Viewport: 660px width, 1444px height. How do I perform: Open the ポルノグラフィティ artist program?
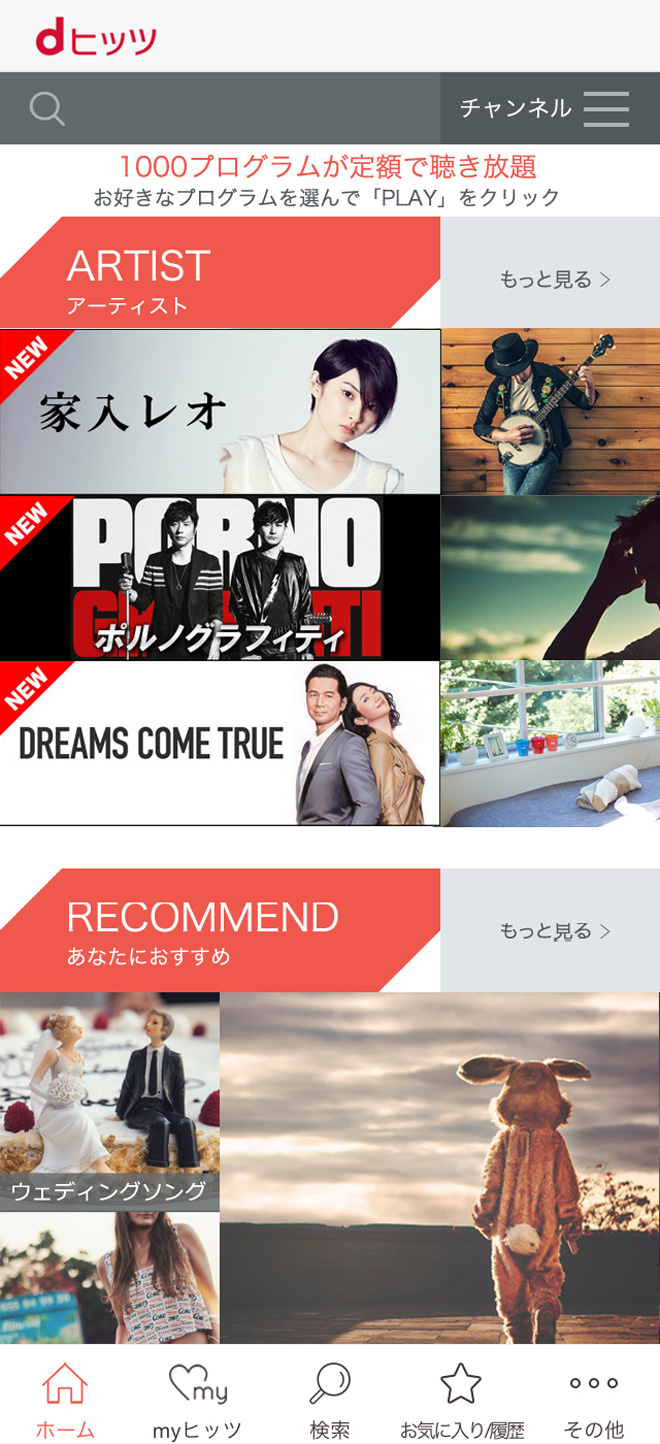(220, 577)
